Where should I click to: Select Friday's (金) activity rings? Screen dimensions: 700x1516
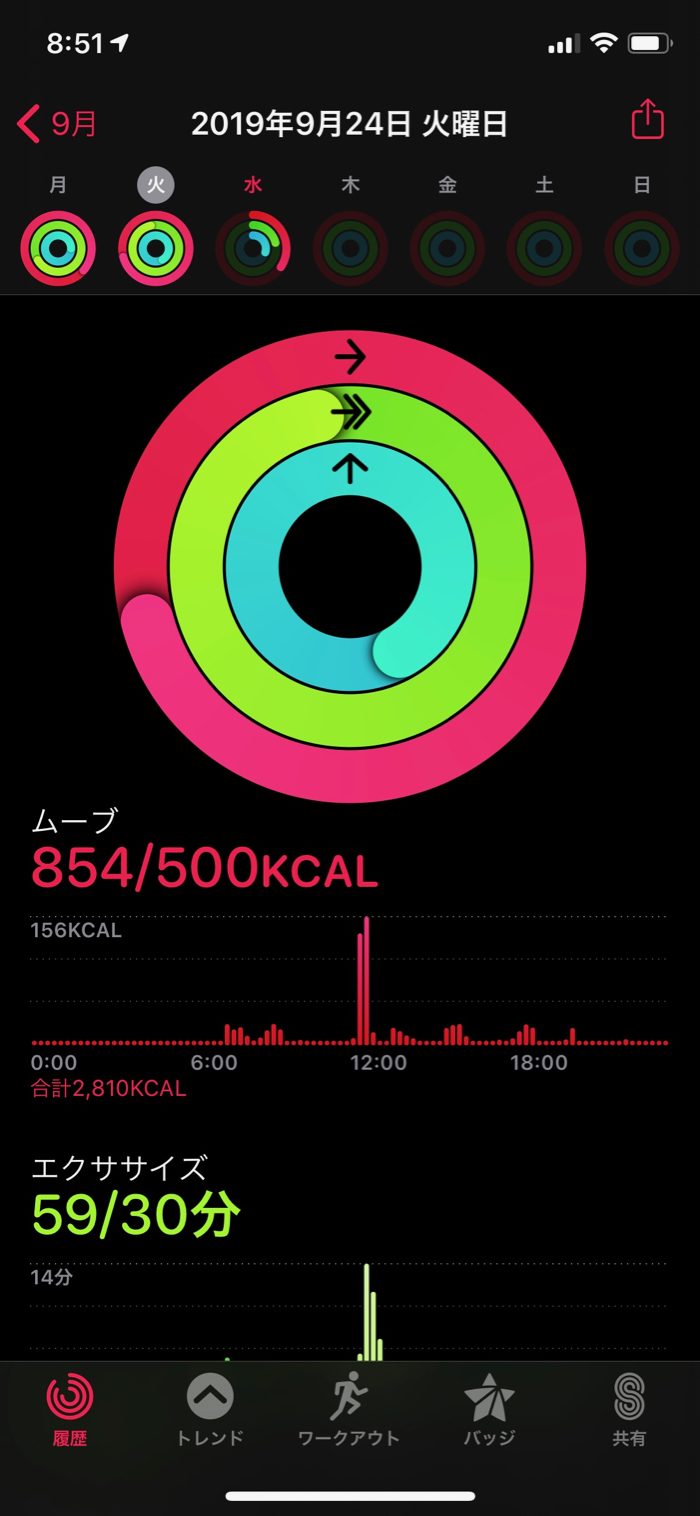click(447, 248)
